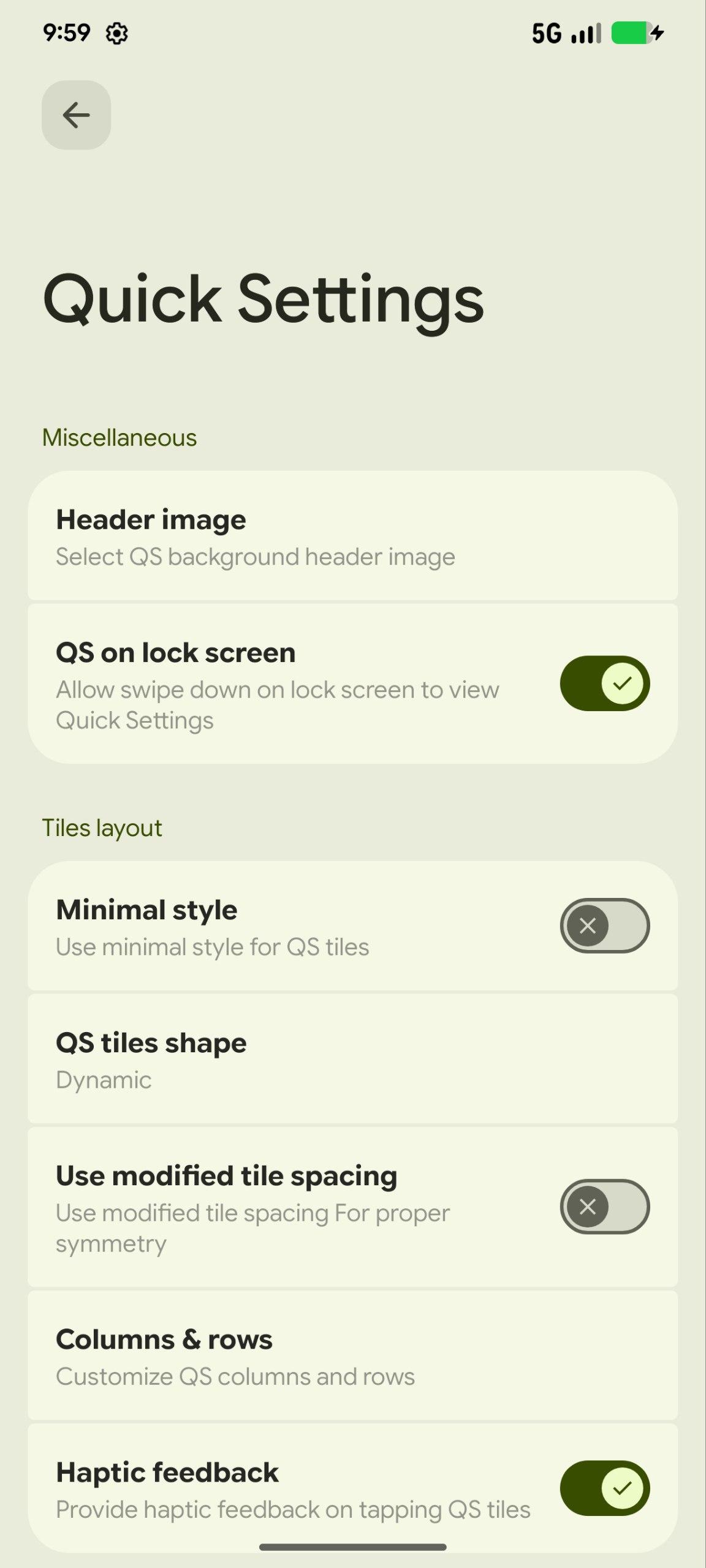
Task: Go back using the arrow button
Action: pyautogui.click(x=76, y=115)
